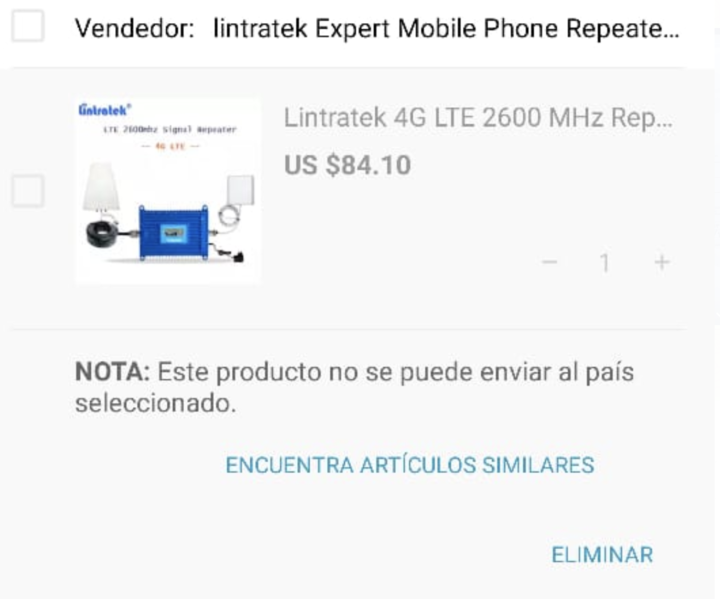720x599 pixels.
Task: Select all items from vendor lintratek
Action: [x=28, y=27]
